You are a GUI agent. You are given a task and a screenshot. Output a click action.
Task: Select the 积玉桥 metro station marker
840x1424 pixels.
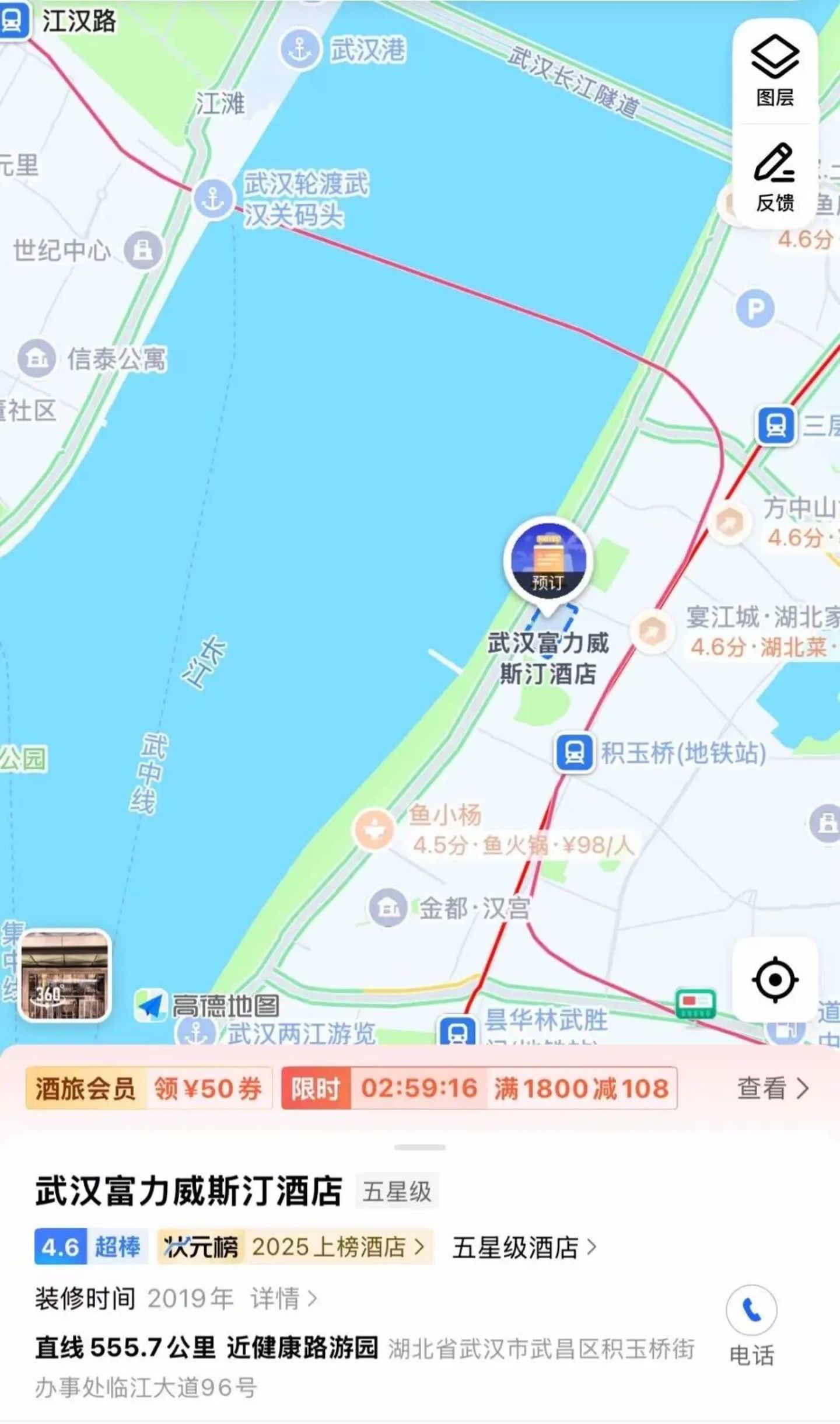coord(575,752)
